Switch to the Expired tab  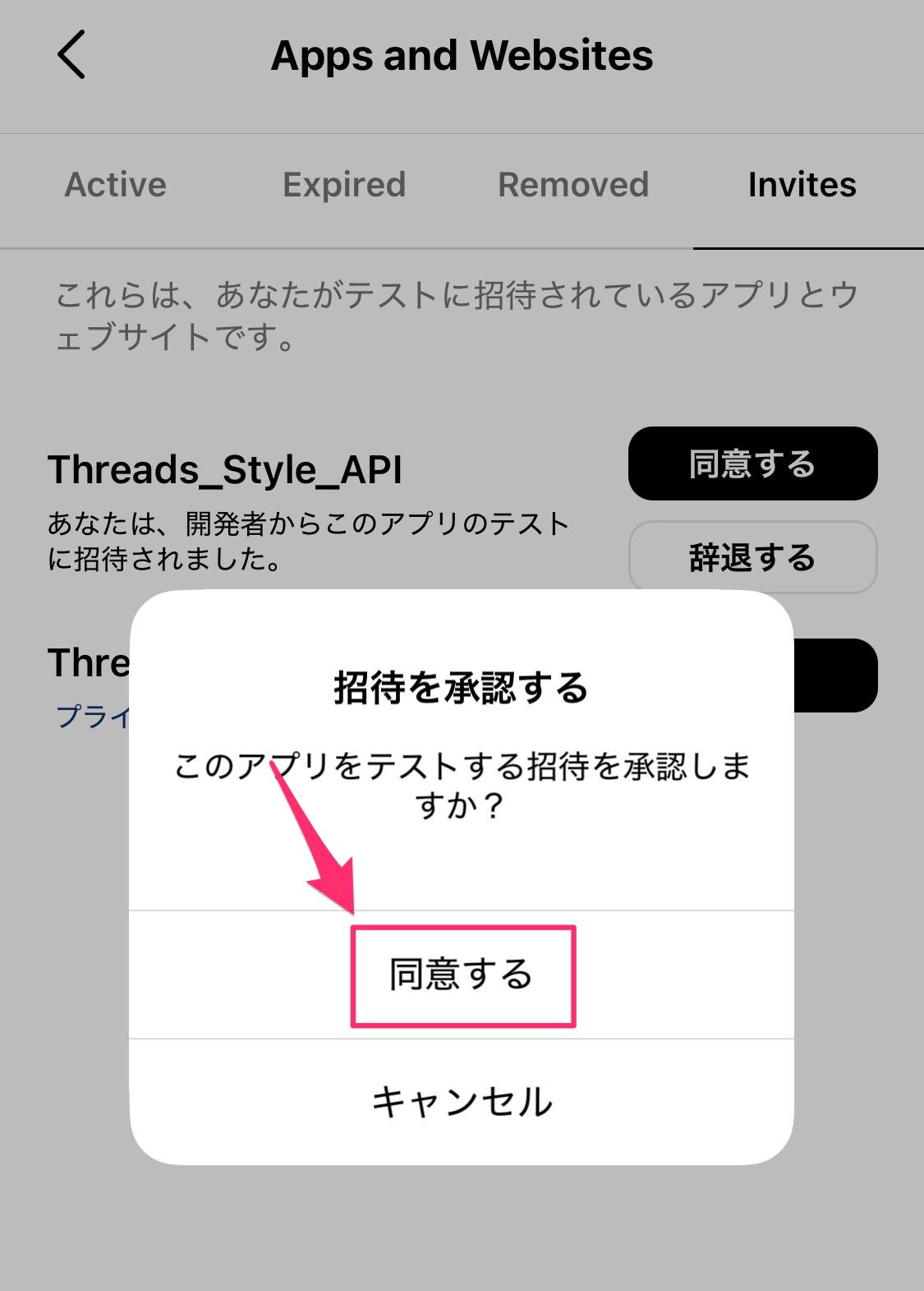coord(344,185)
